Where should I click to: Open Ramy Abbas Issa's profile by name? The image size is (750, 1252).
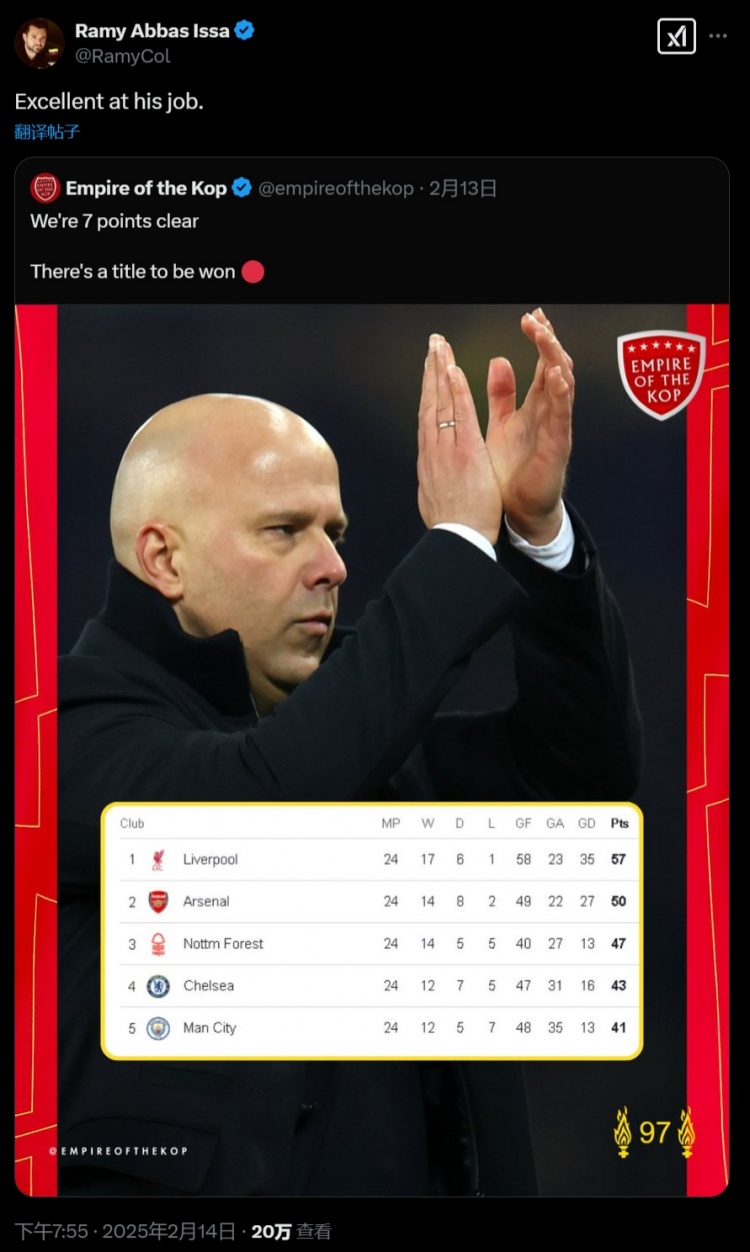[152, 31]
